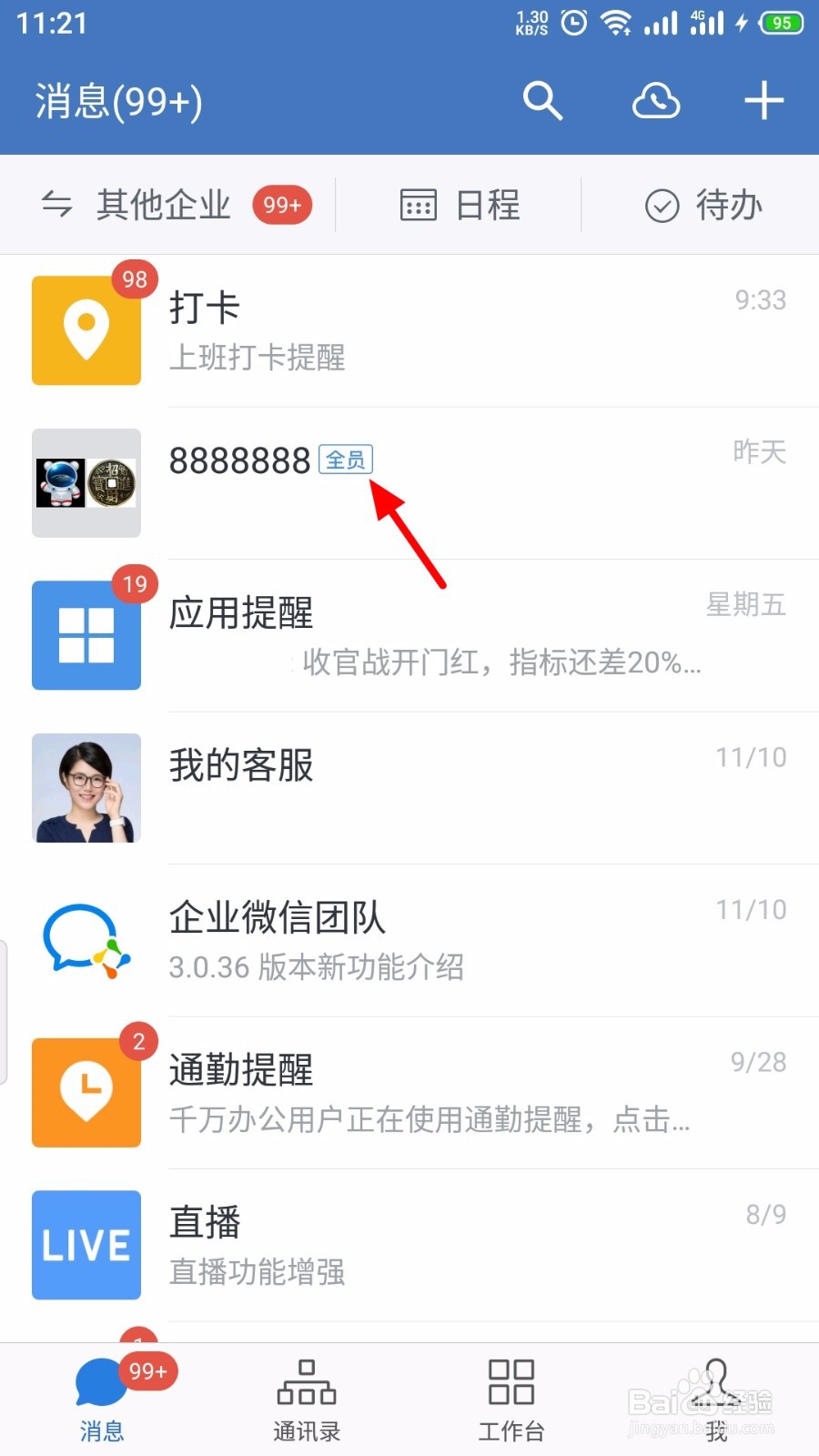Open the 日程 calendar schedule
819x1456 pixels.
(460, 205)
